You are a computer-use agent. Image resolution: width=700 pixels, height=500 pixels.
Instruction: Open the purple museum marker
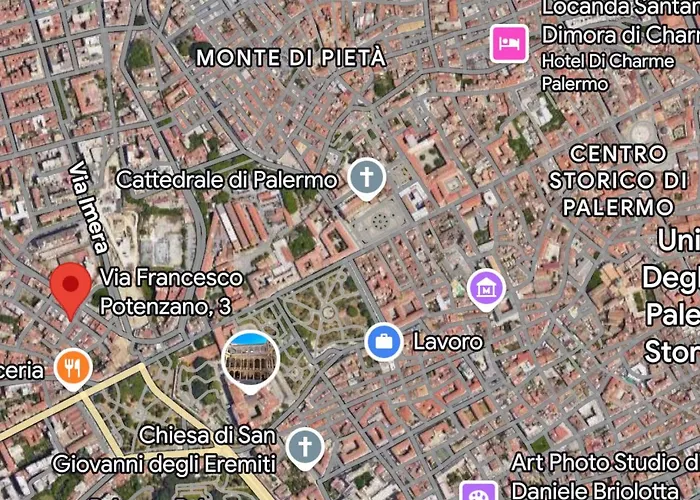point(486,289)
